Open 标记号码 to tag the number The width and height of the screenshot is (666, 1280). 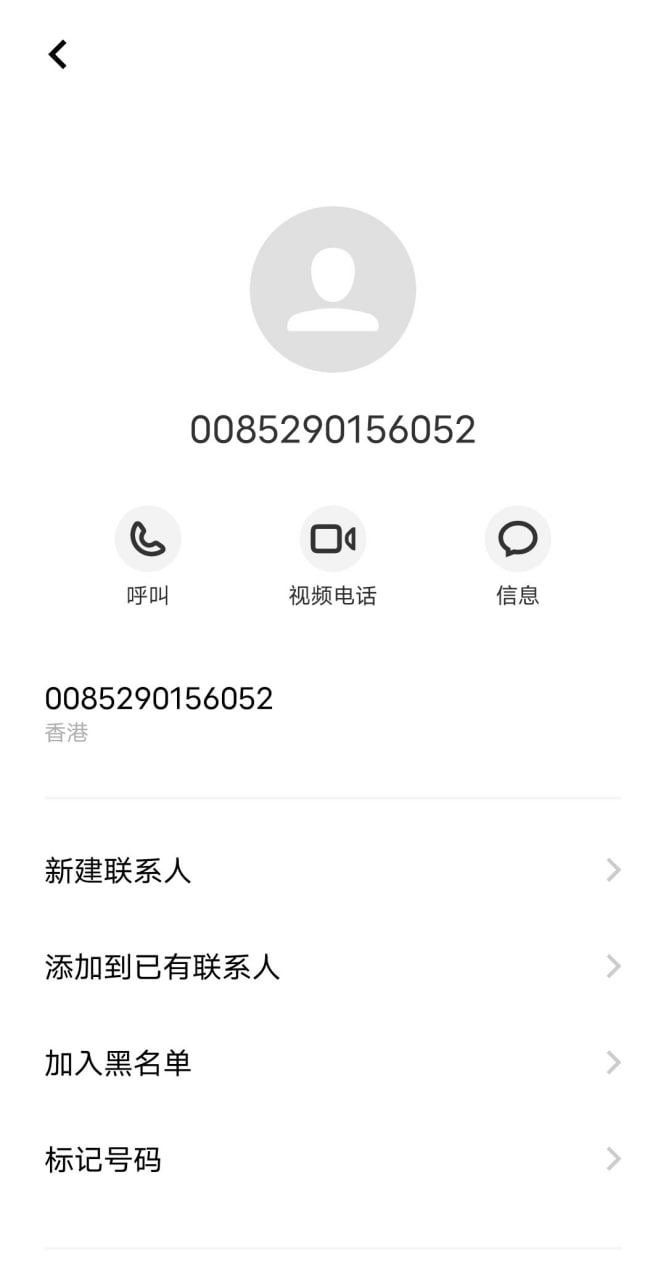point(333,1159)
